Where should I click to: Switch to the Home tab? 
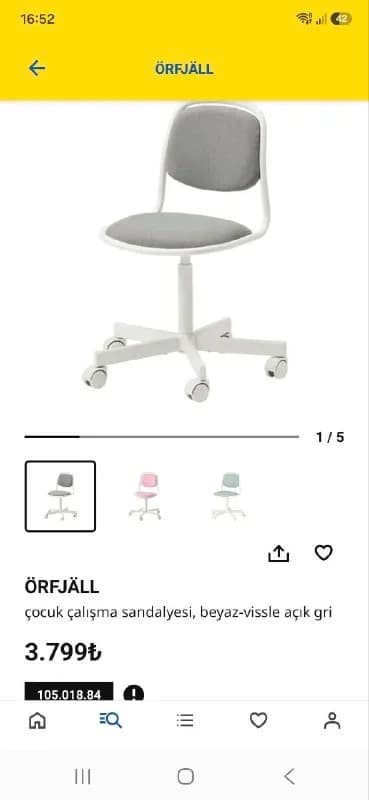[x=37, y=720]
